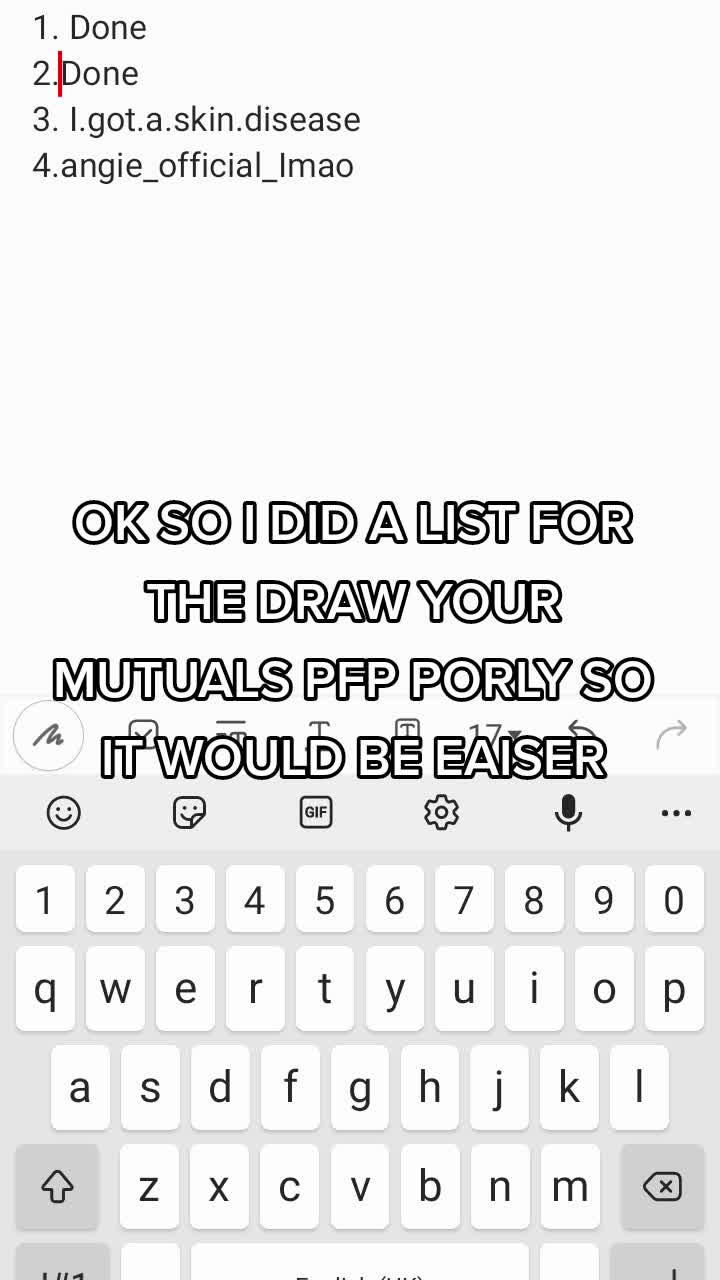Start voice input with the microphone
The height and width of the screenshot is (1280, 720).
[x=568, y=813]
